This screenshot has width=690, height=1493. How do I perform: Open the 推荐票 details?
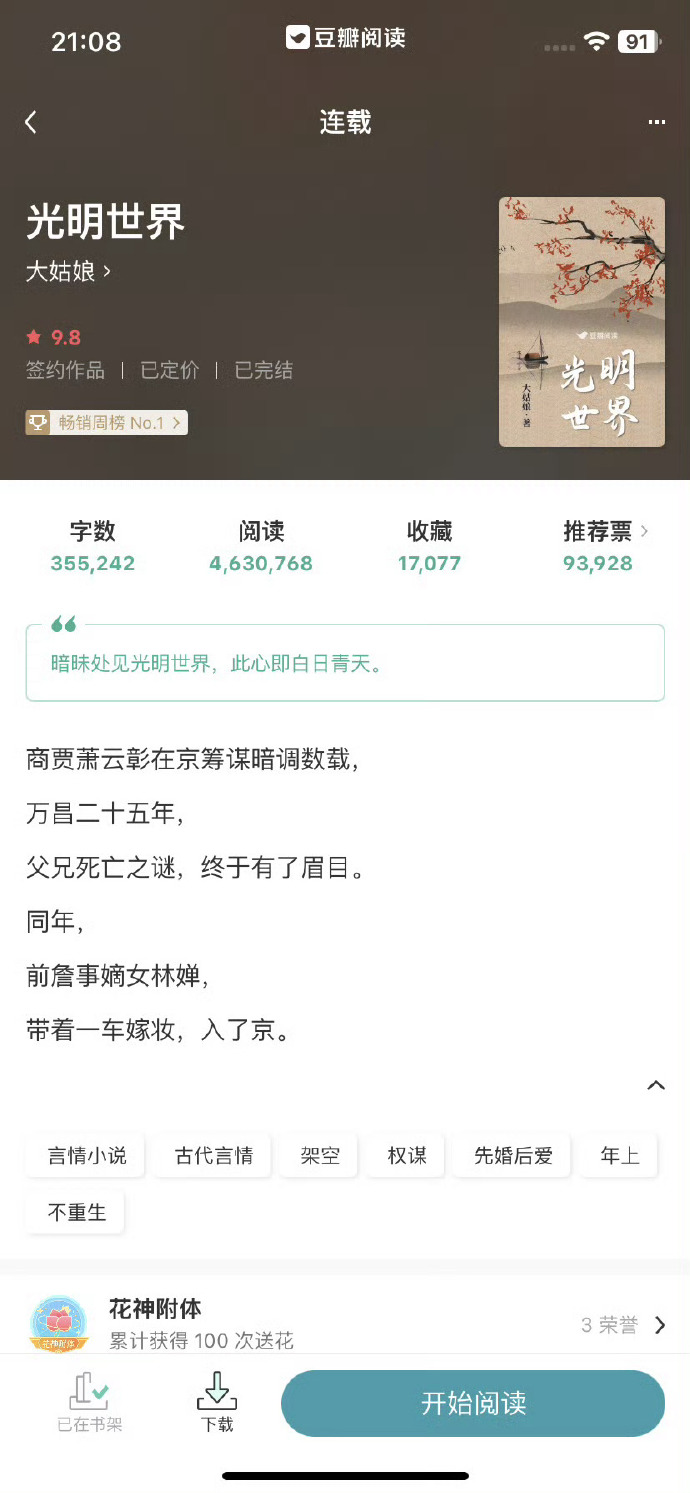point(605,547)
